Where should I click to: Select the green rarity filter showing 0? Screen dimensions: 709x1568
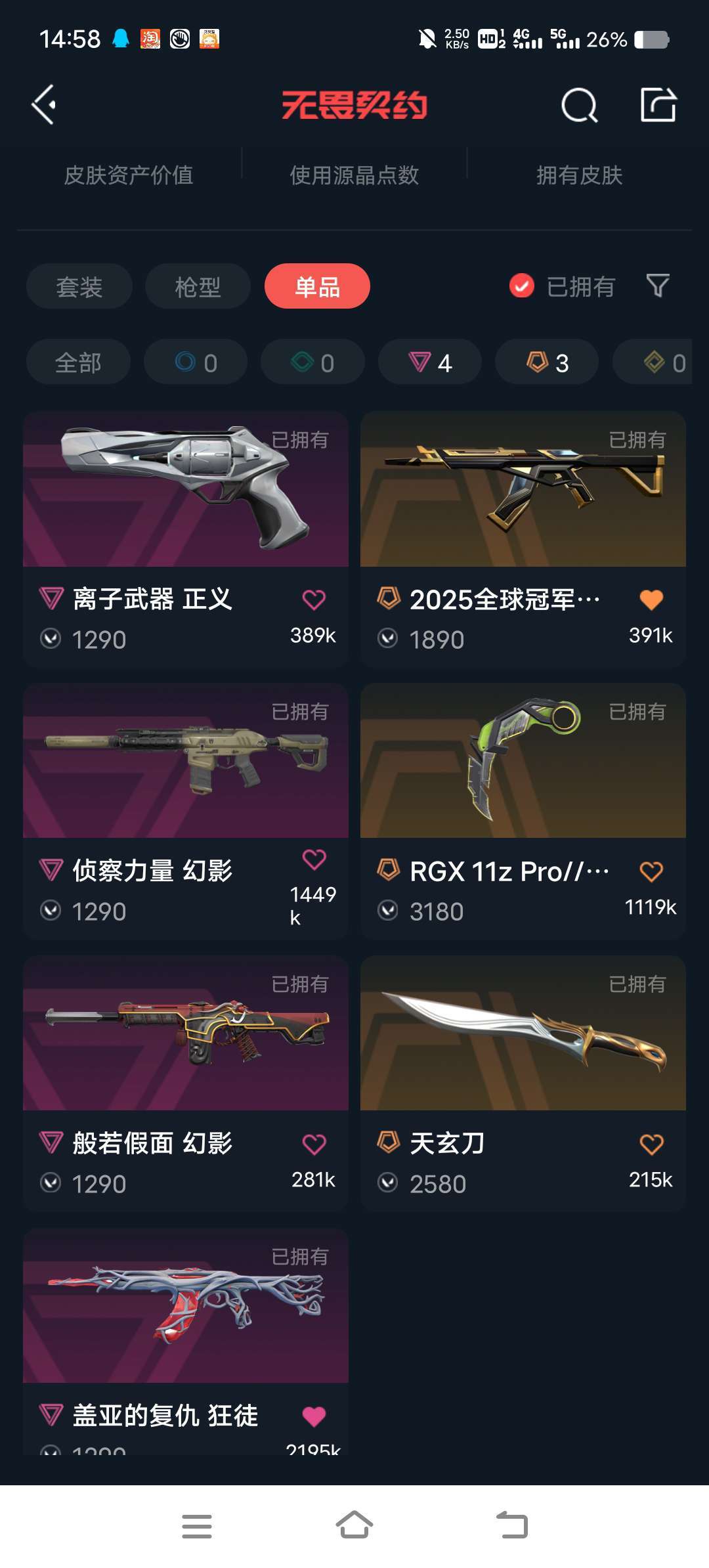point(312,362)
